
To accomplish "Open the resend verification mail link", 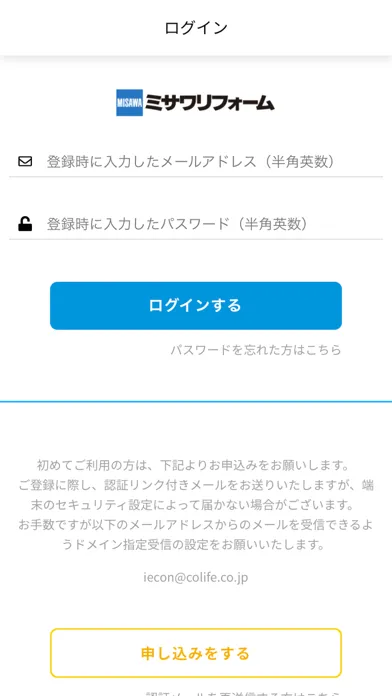I will (x=244, y=693).
